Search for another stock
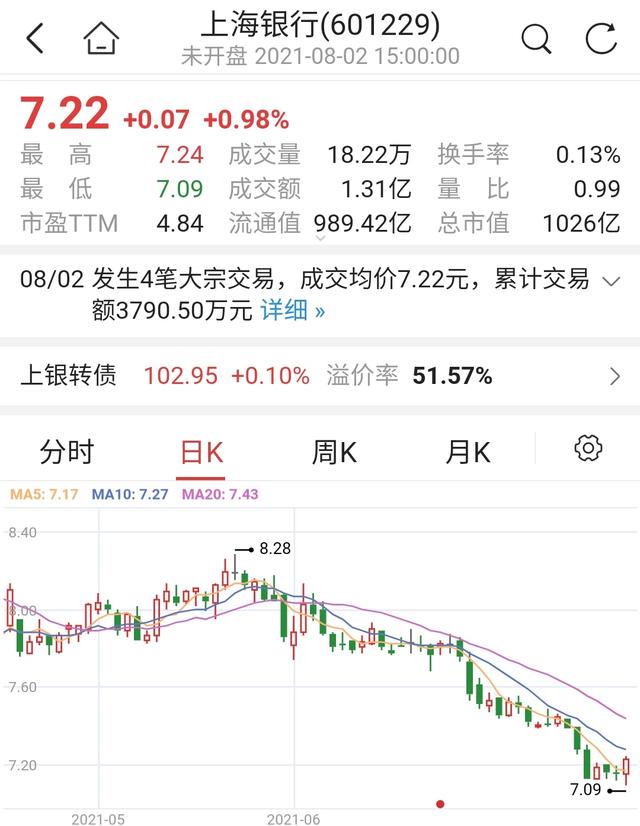640x826 pixels. [x=536, y=39]
